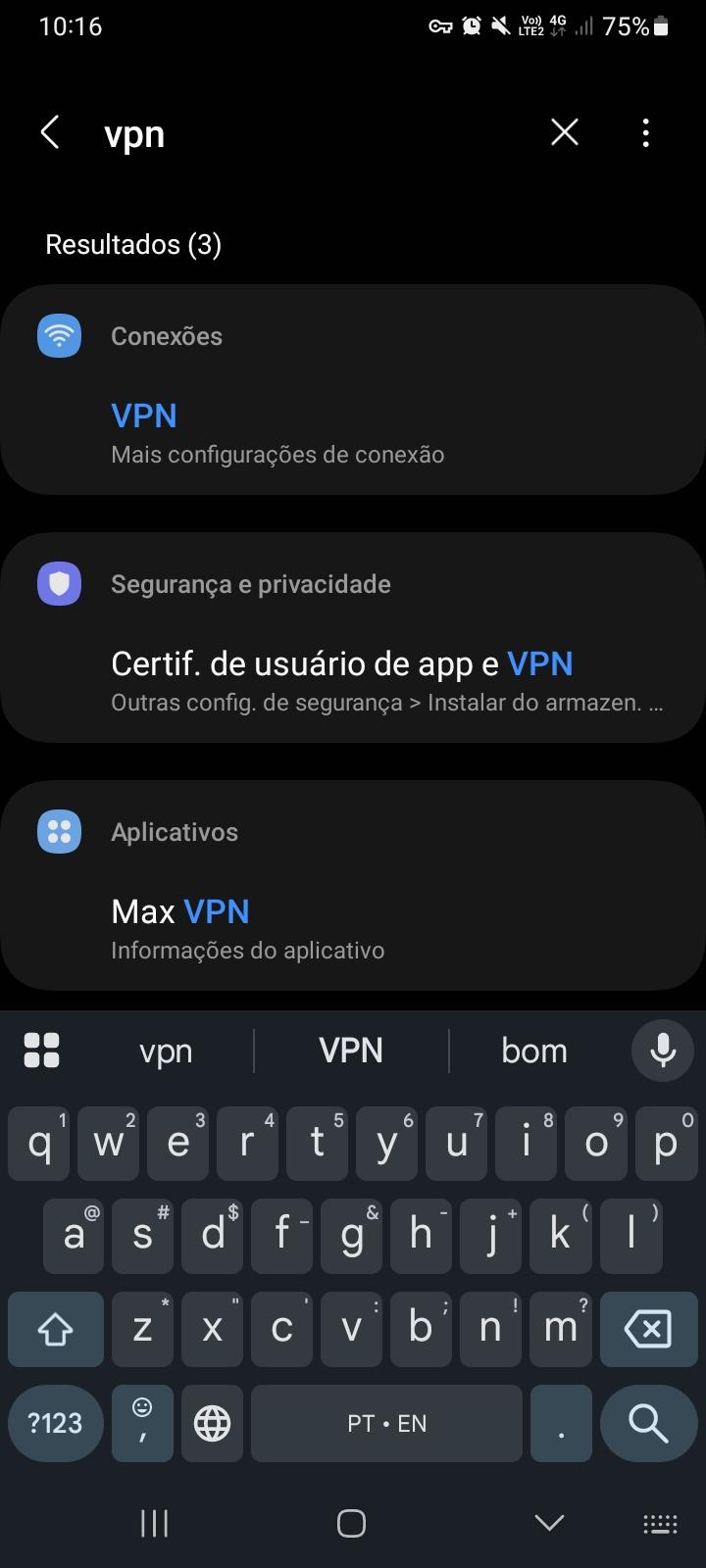Screen dimensions: 706x1568
Task: Go back from the search screen
Action: [50, 132]
